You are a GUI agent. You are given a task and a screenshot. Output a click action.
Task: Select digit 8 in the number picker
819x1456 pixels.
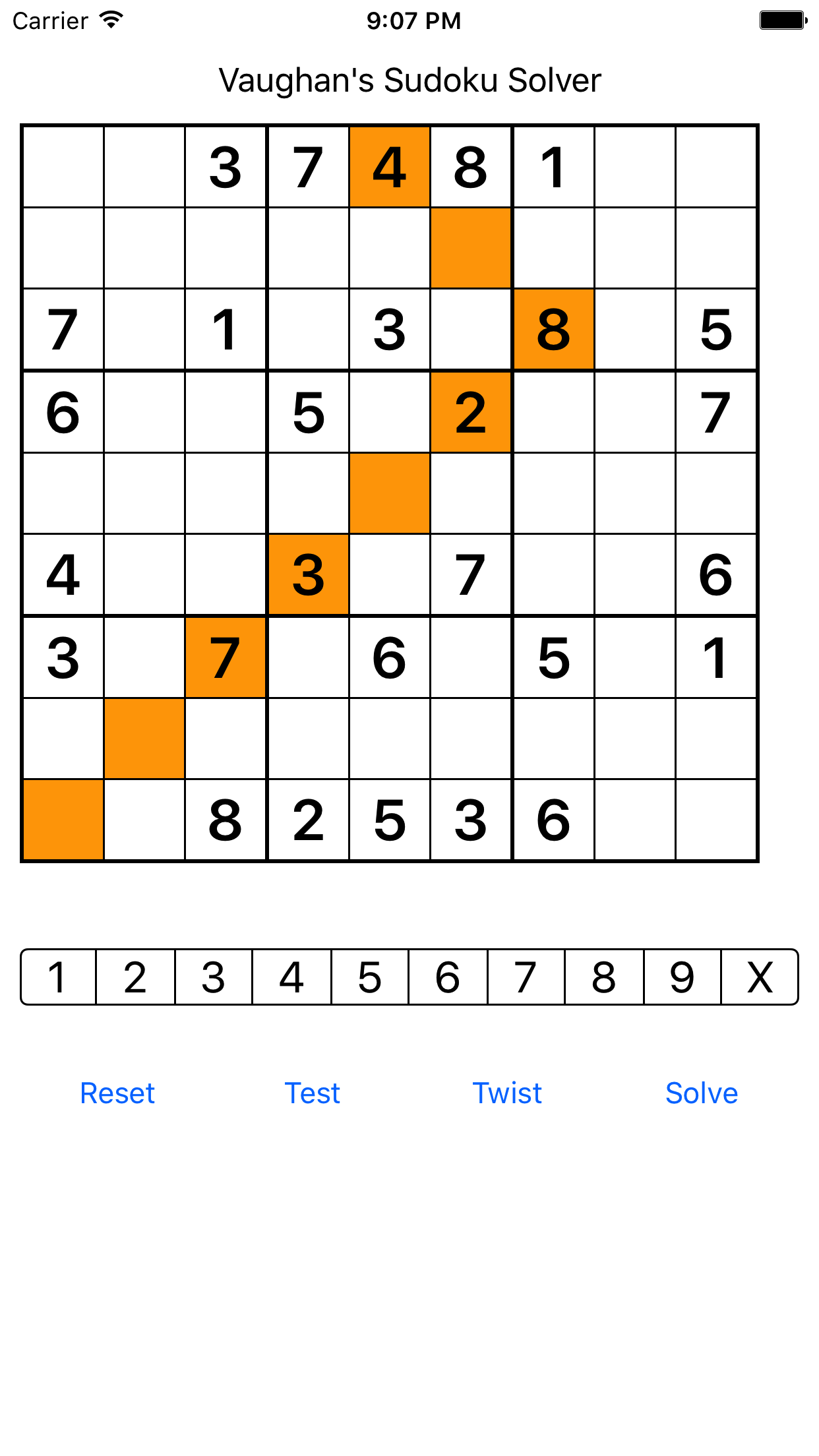coord(604,977)
